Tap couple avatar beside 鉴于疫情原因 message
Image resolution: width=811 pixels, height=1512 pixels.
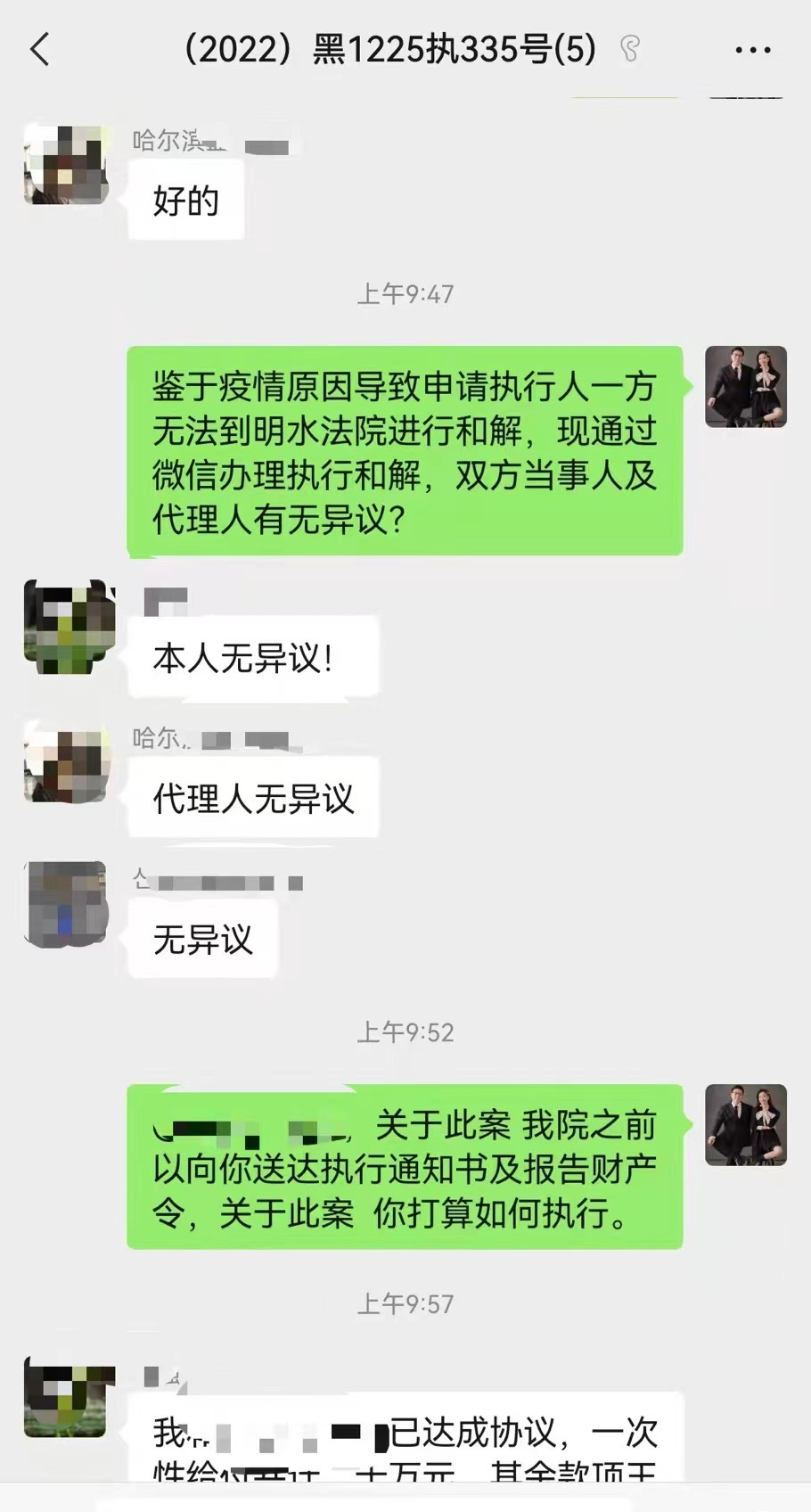coord(745,387)
